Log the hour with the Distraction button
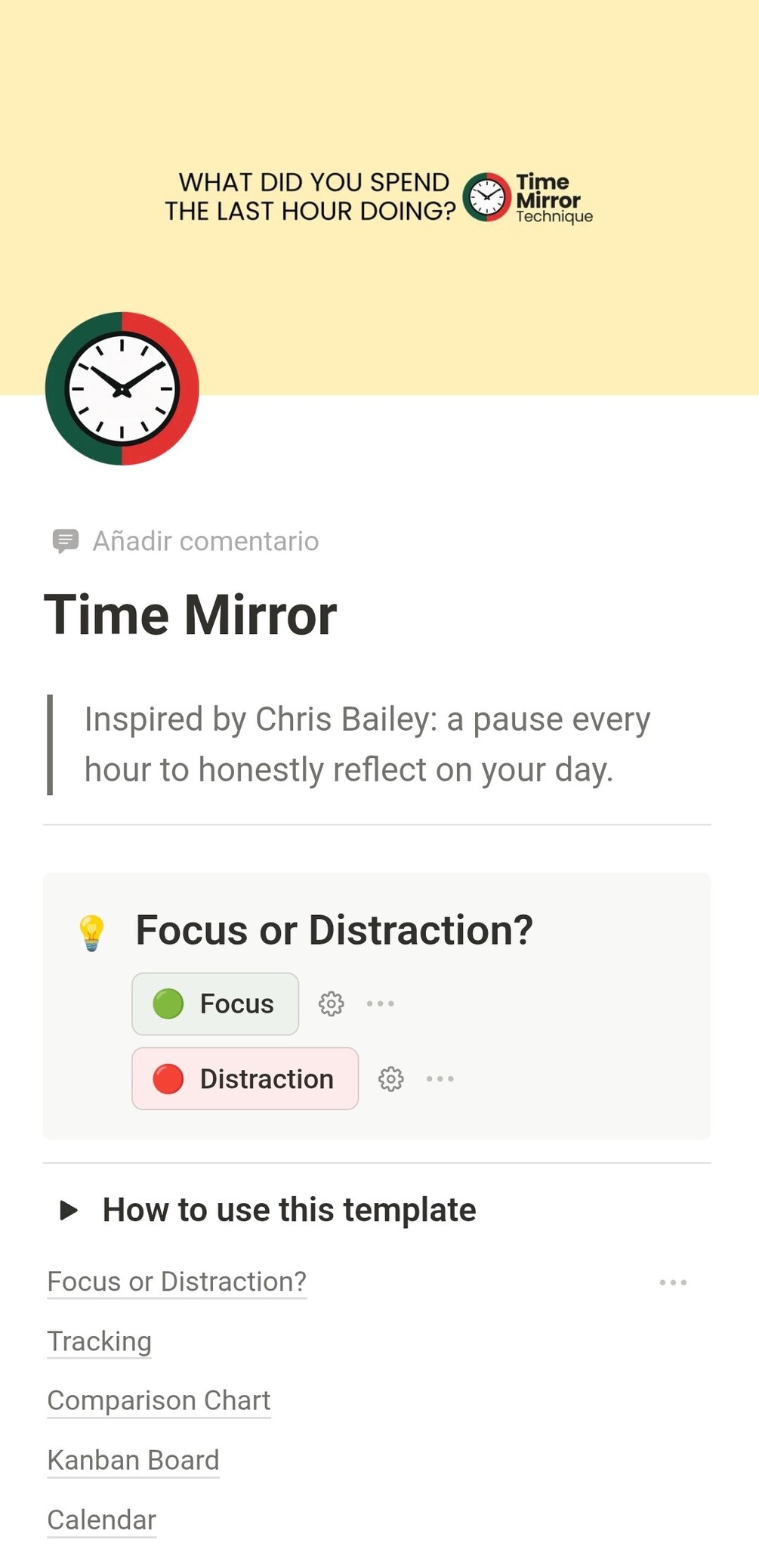 point(245,1078)
